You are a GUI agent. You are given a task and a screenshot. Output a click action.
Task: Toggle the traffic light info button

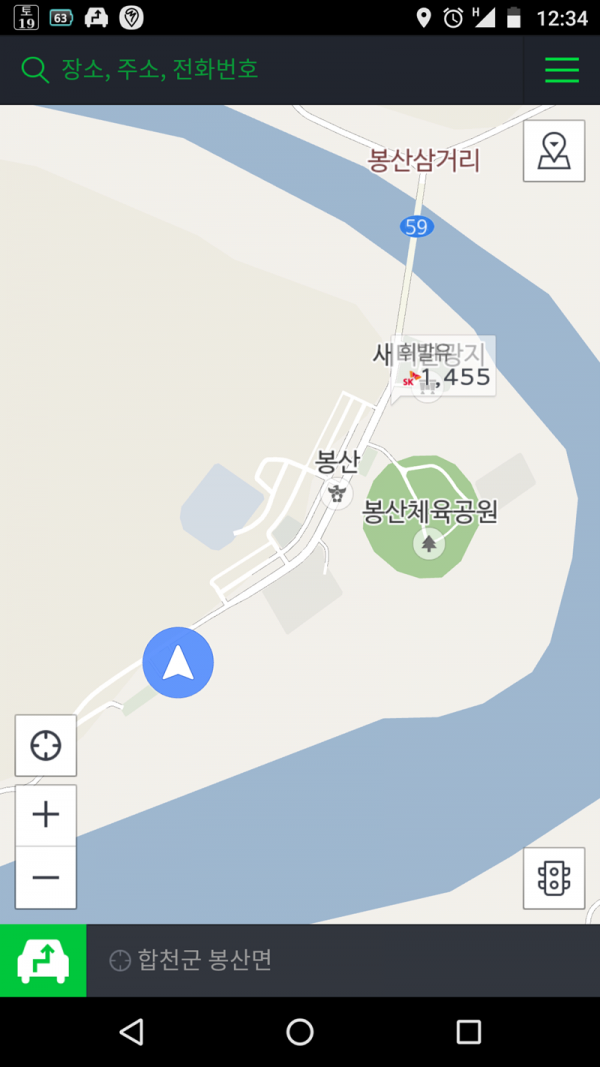[x=553, y=878]
